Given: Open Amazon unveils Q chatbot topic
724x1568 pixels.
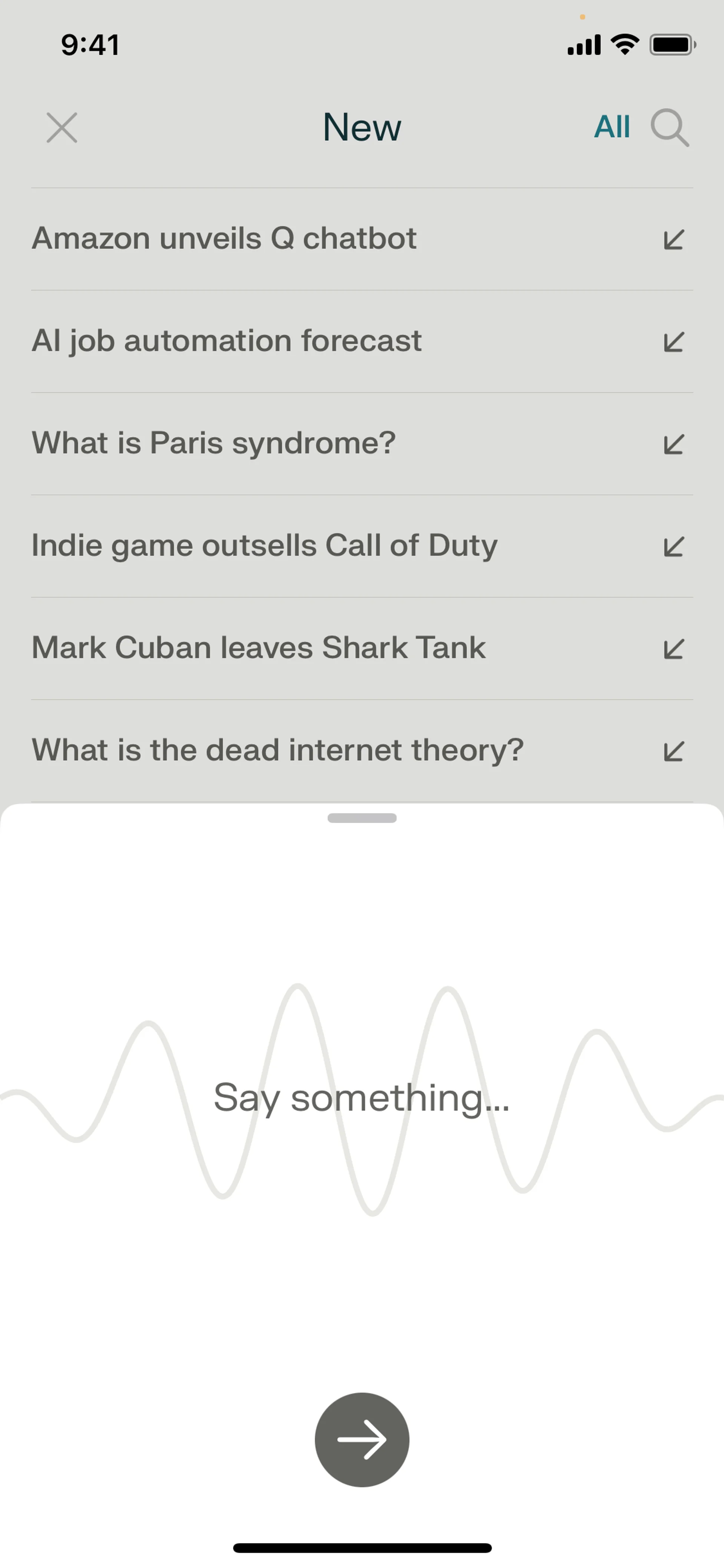Looking at the screenshot, I should point(224,239).
